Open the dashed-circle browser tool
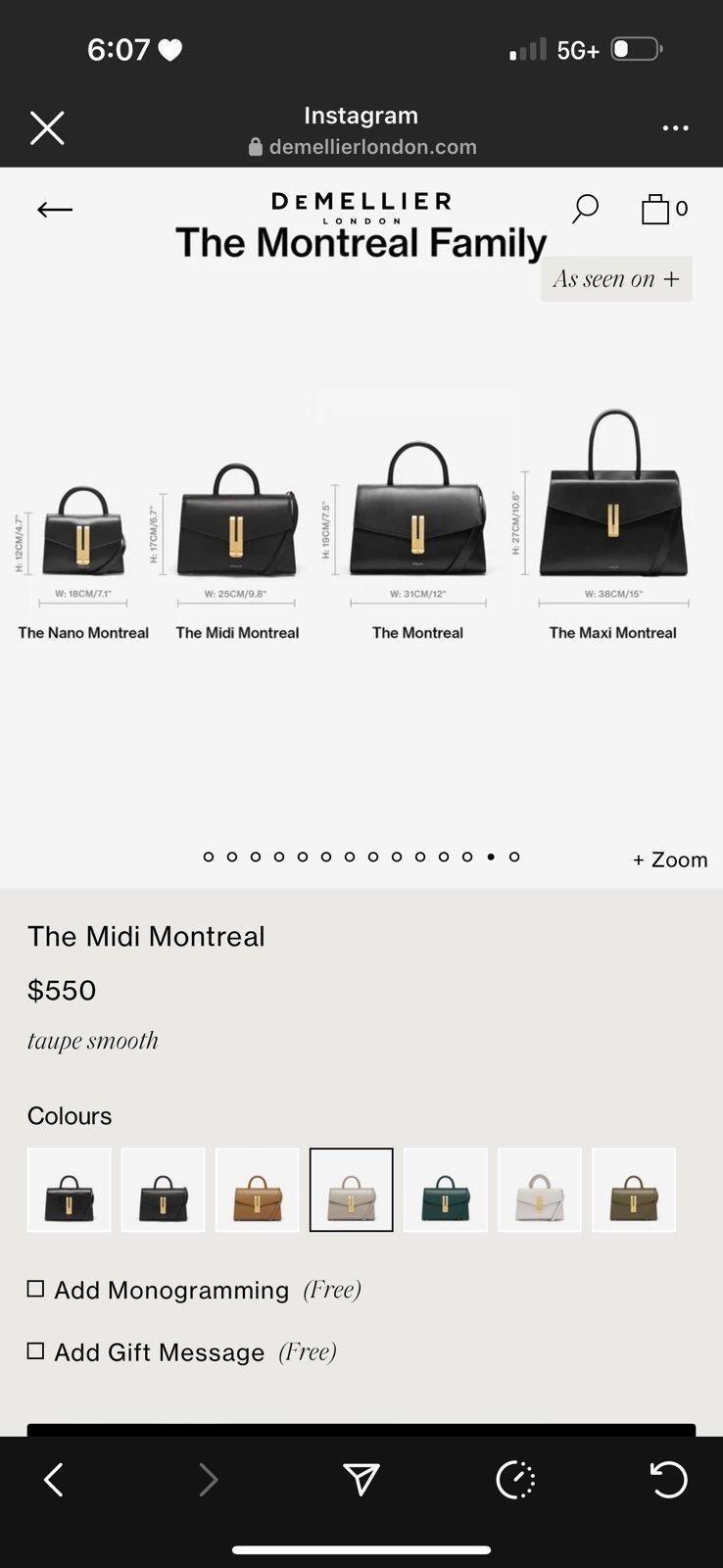723x1568 pixels. [515, 1480]
